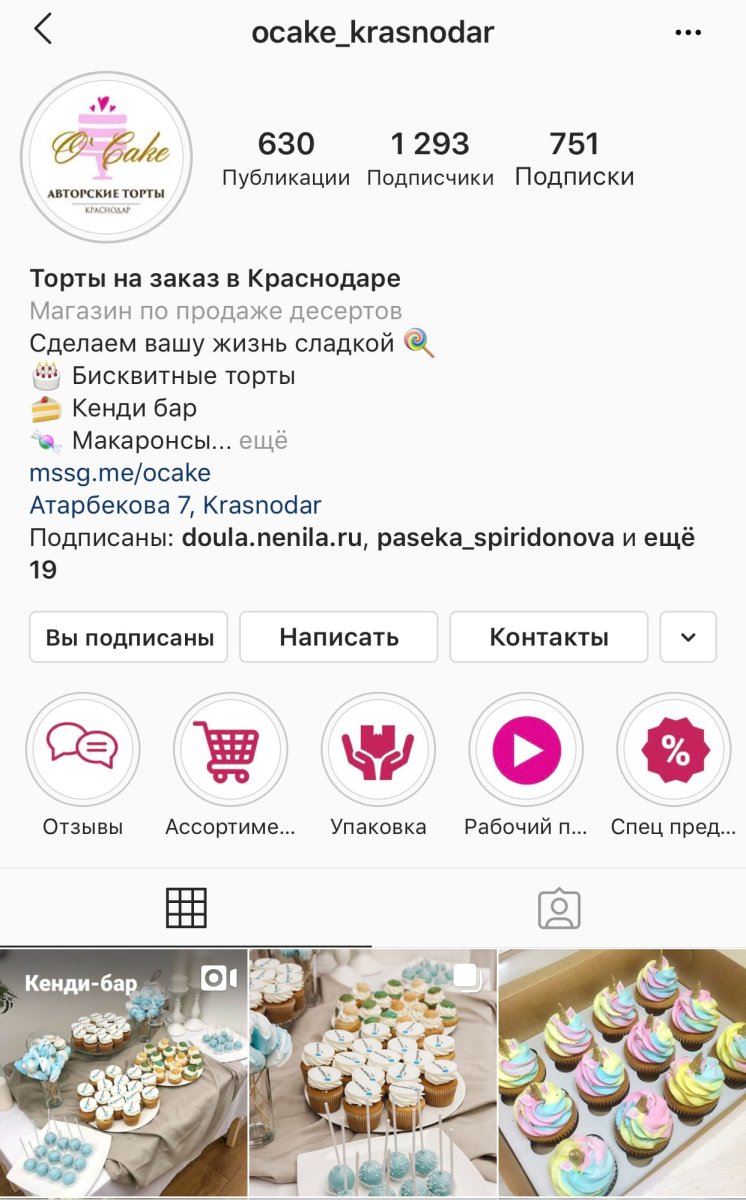
Task: Open the three-dot options menu
Action: click(688, 32)
